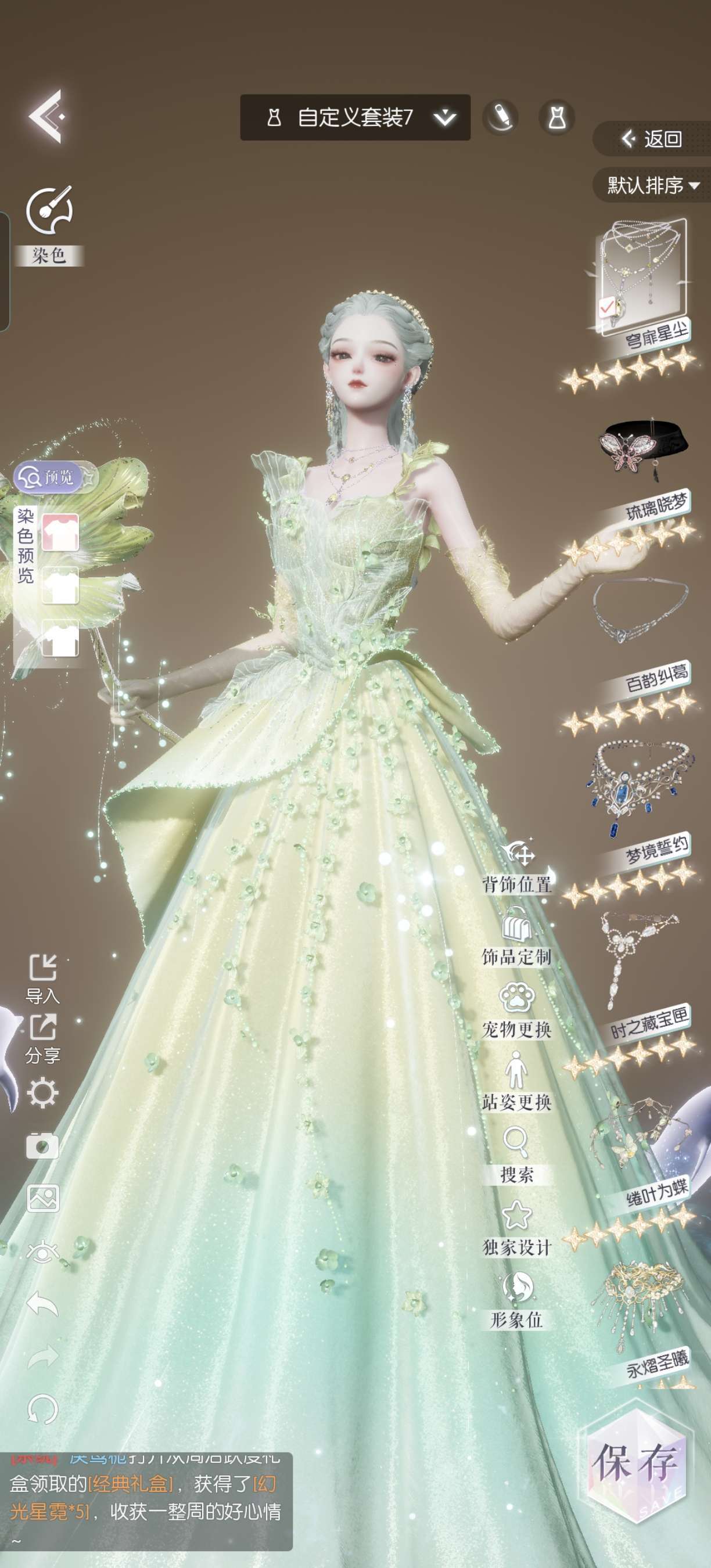Open 宠物更换 pet change
Screen dimensions: 711x1568
tap(516, 1010)
